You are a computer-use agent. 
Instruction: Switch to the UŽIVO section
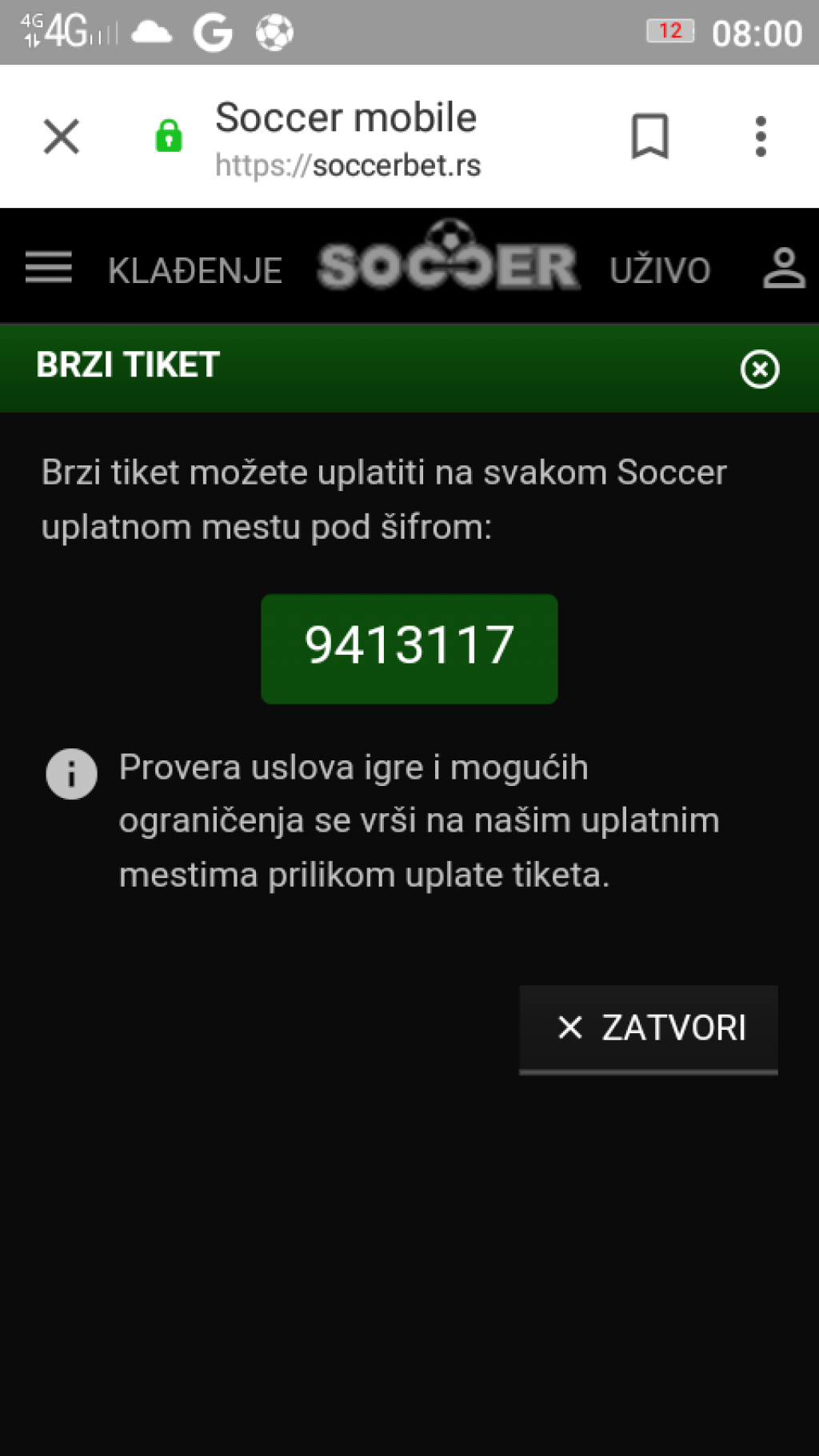660,270
